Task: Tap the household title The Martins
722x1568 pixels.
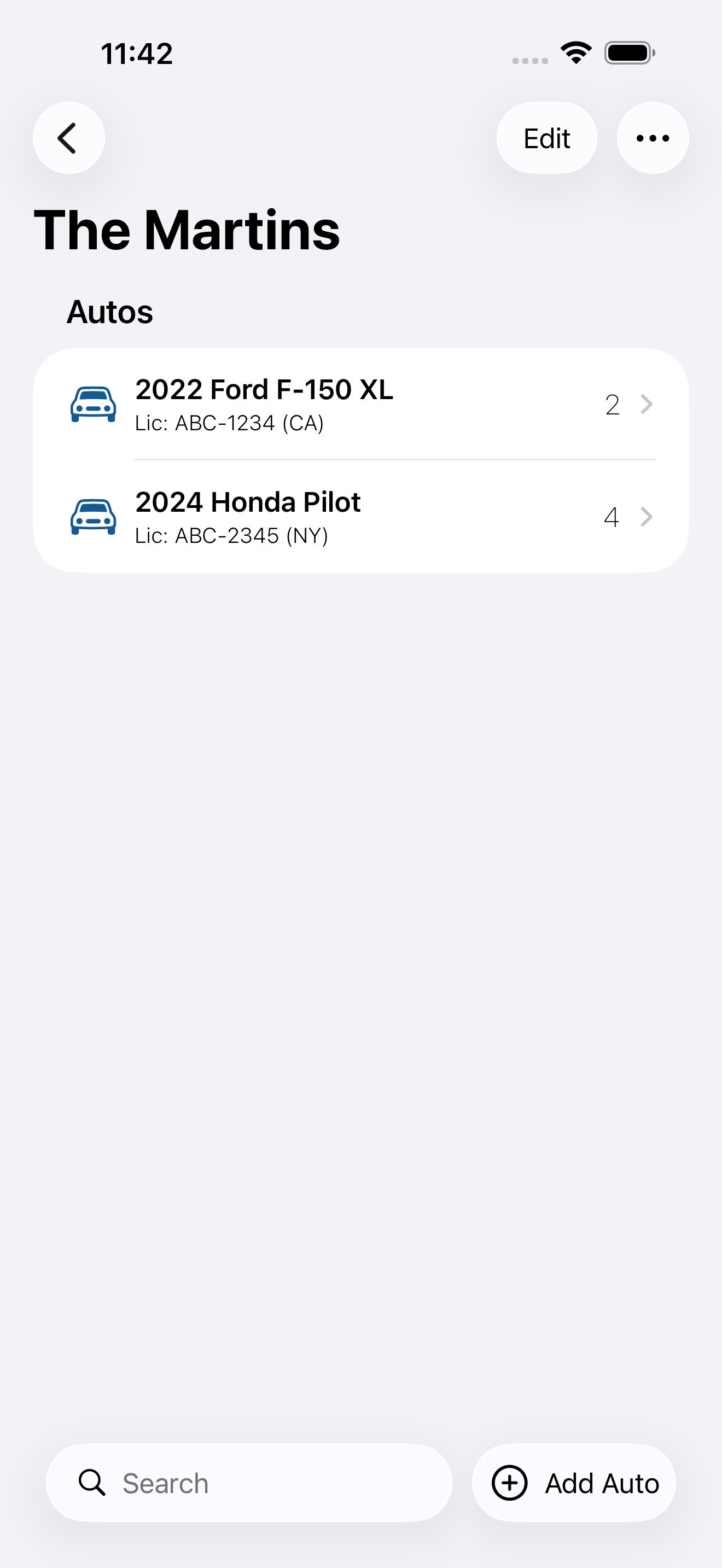Action: 185,230
